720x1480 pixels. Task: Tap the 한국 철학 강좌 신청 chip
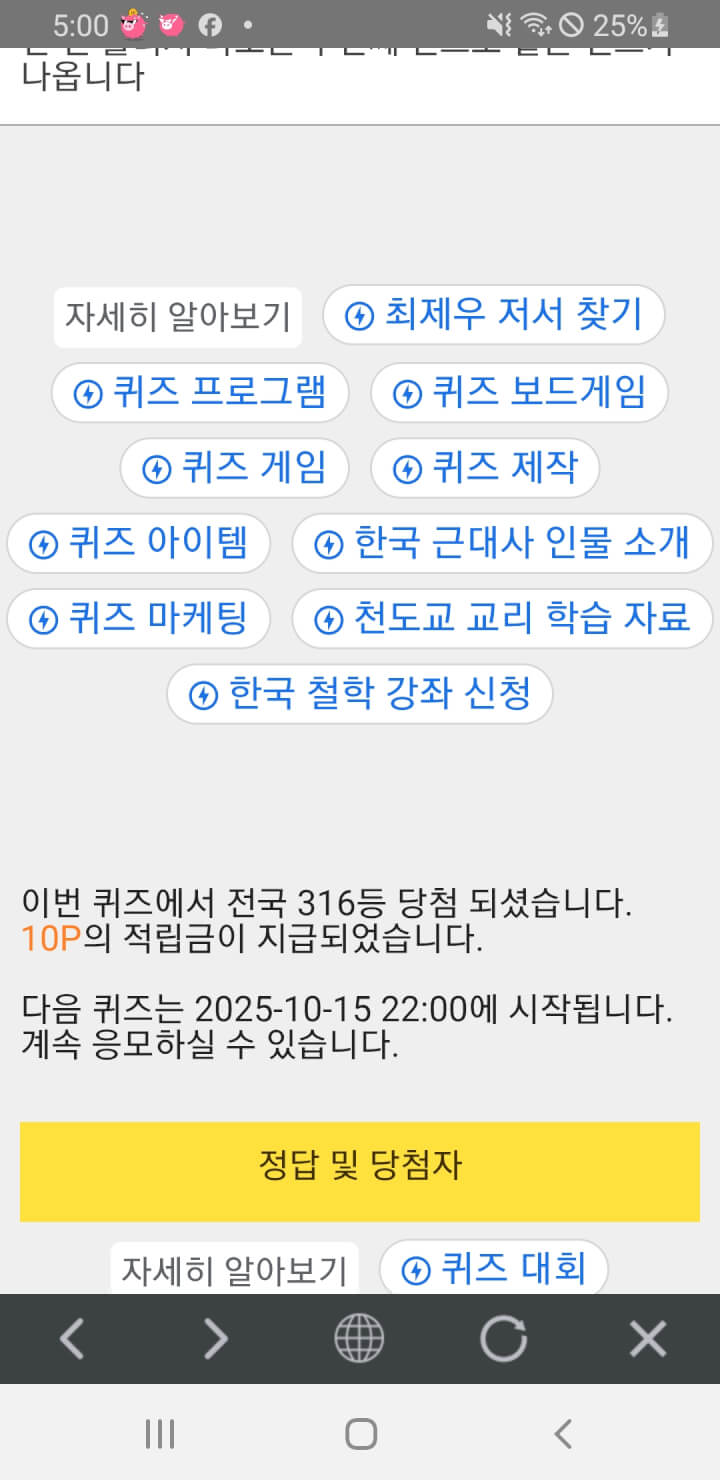click(360, 694)
